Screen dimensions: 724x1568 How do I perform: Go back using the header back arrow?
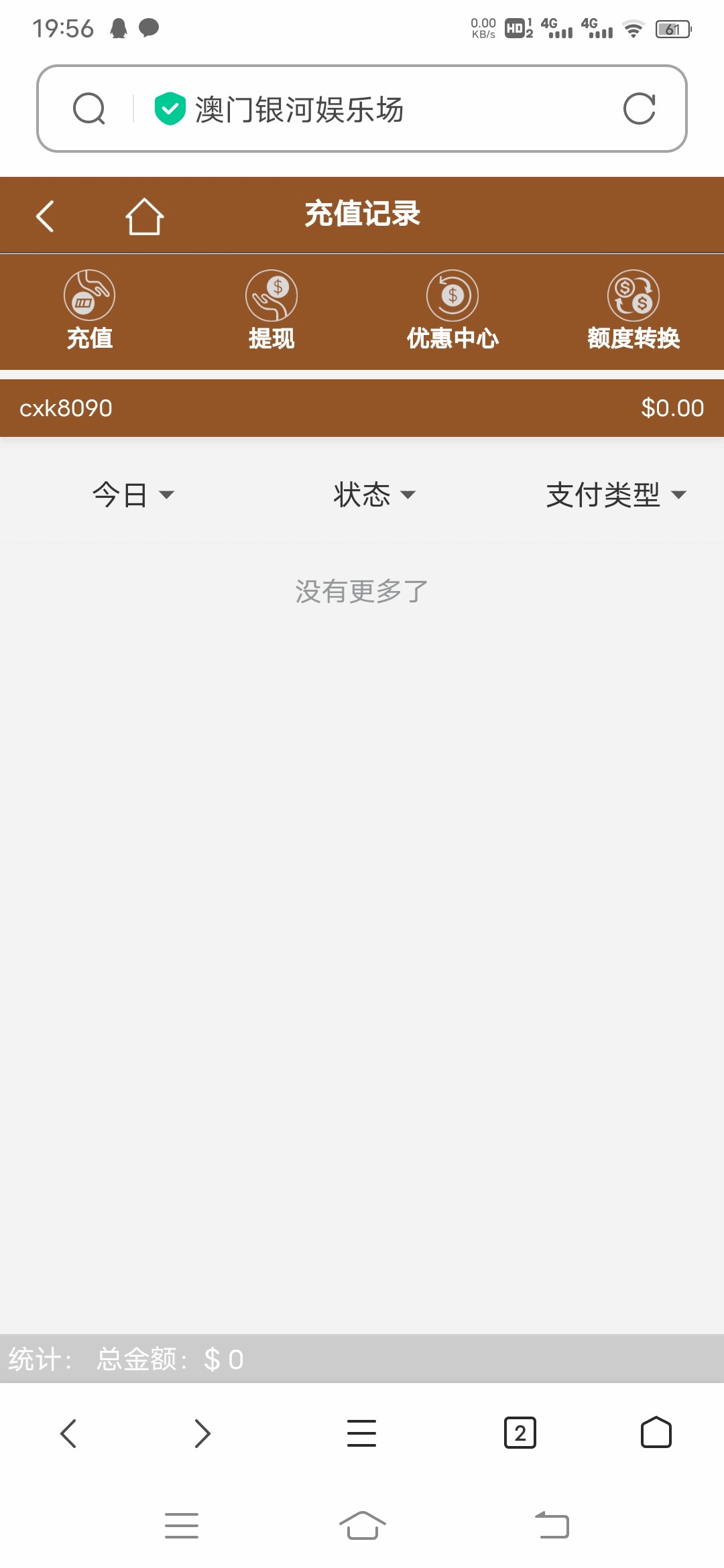45,216
